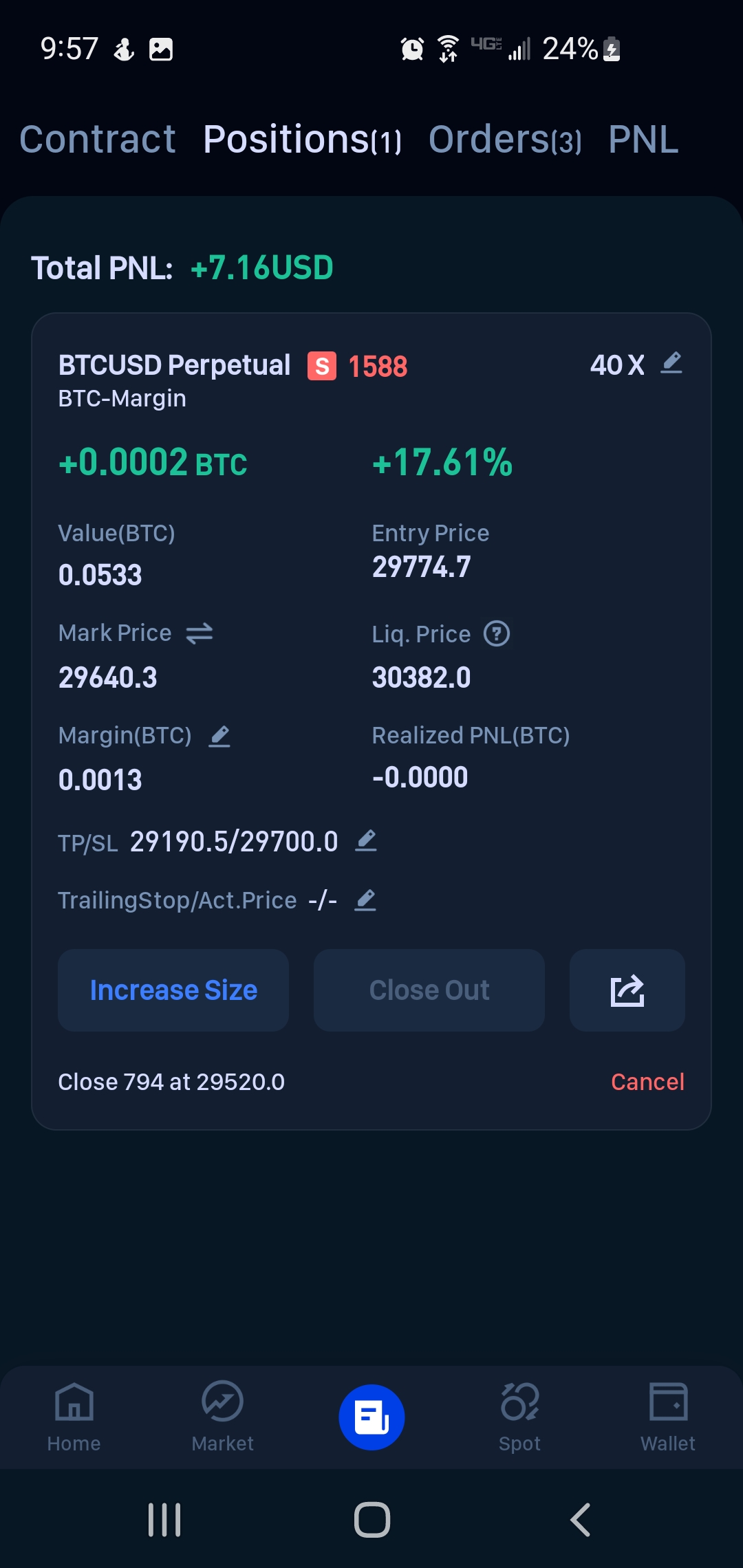Cancel the close order at 29520.0
The height and width of the screenshot is (1568, 743).
pyautogui.click(x=647, y=1082)
